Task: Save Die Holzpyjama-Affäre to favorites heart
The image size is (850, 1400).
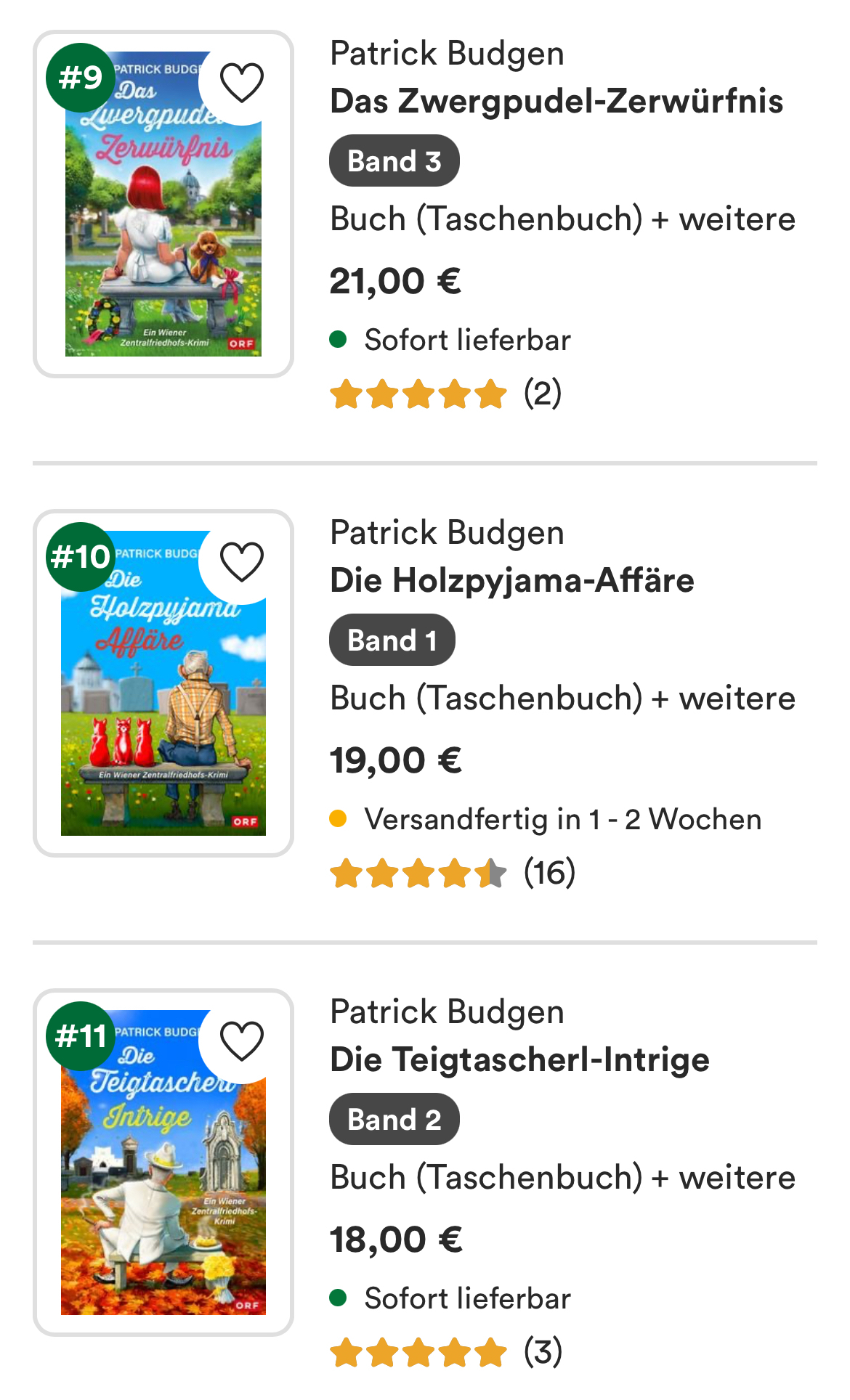Action: 241,562
